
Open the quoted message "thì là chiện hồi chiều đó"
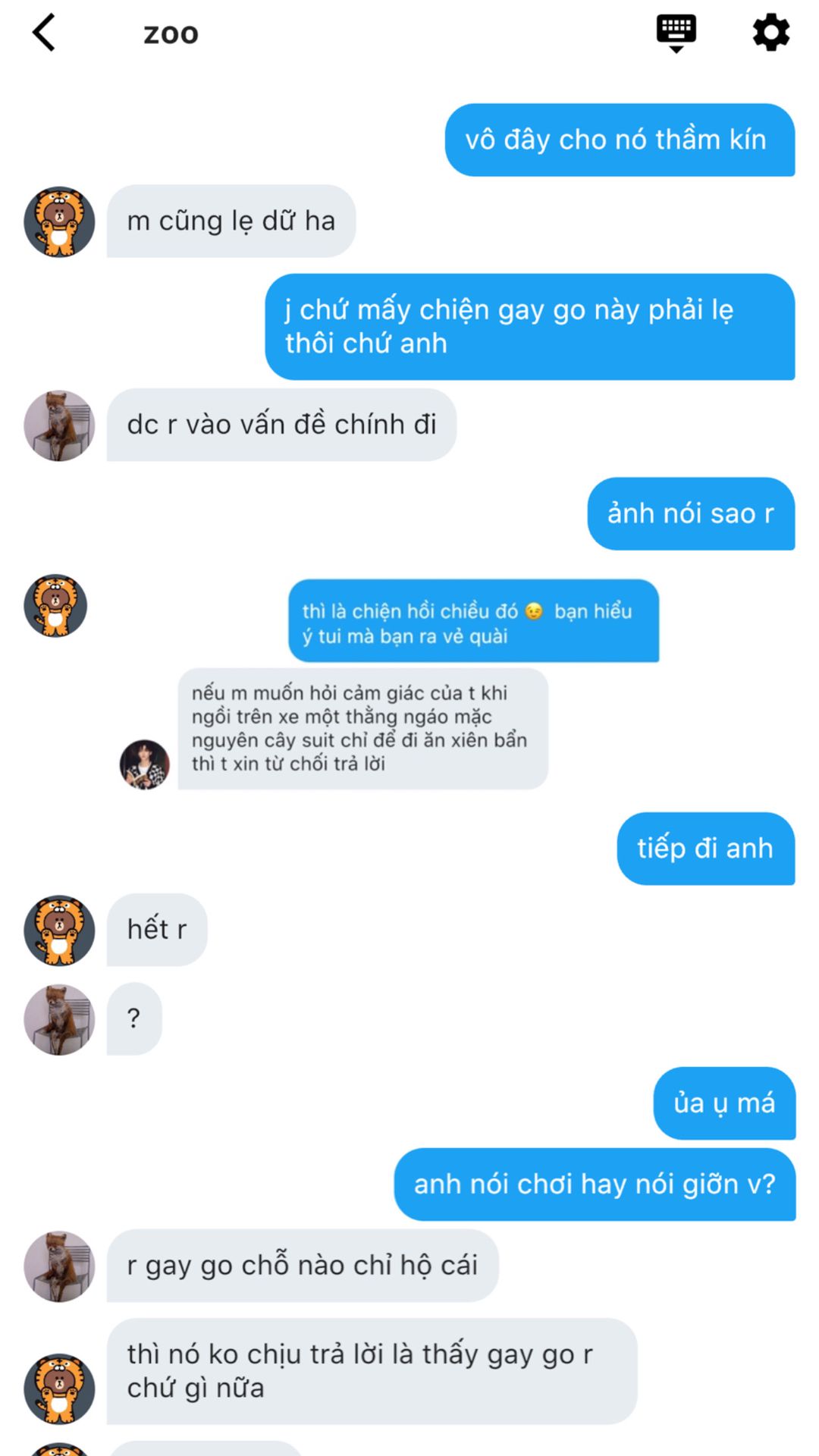click(x=473, y=621)
